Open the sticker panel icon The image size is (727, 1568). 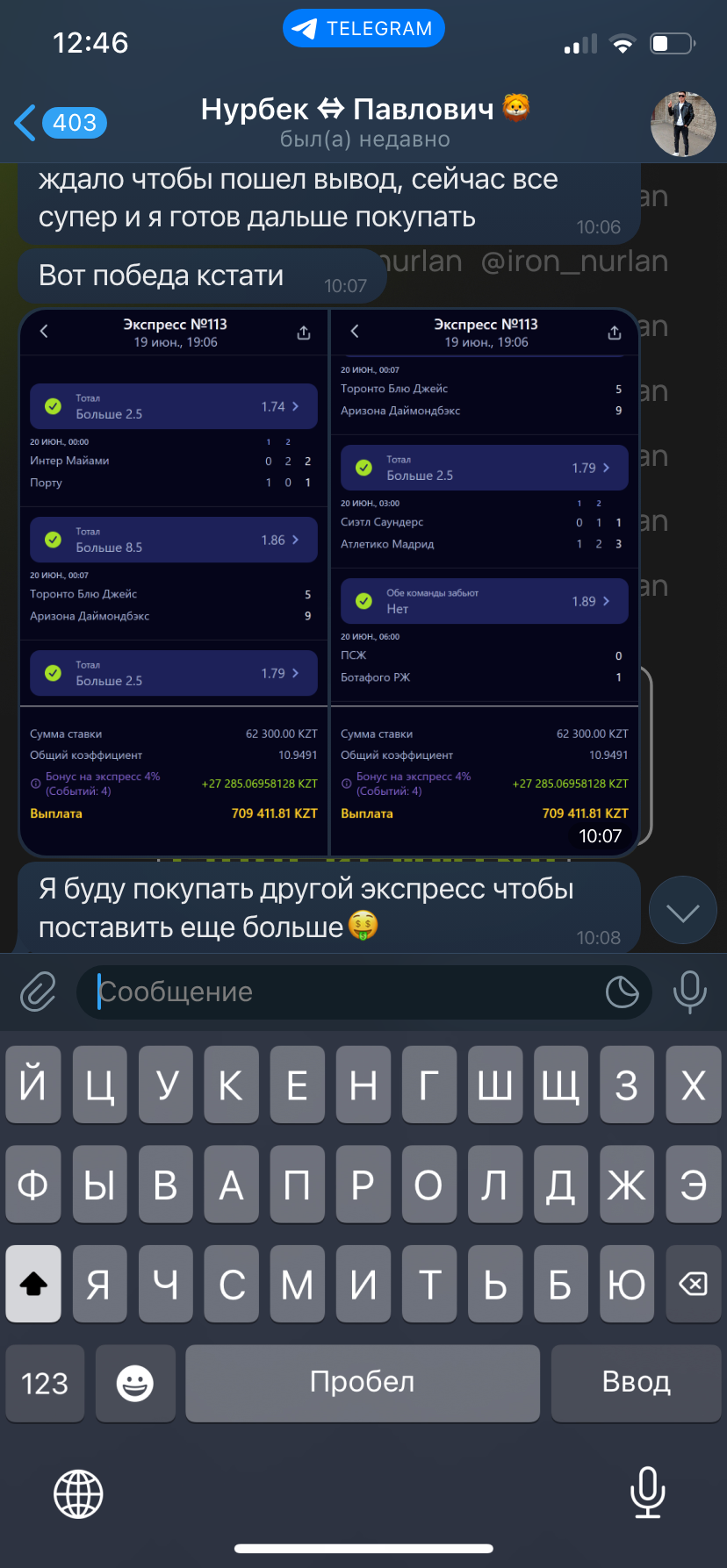click(623, 992)
